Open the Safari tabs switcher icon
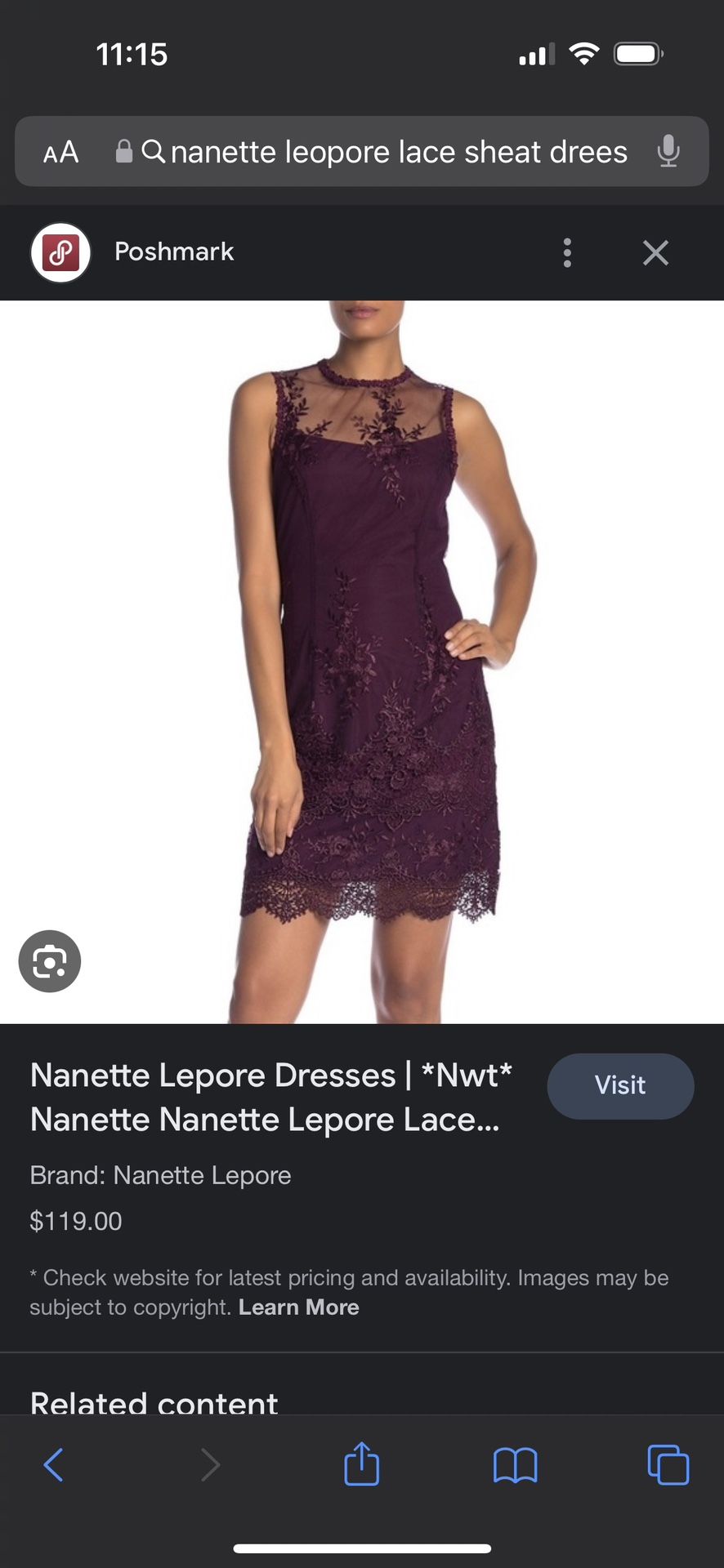Screen dimensions: 724x1568 (668, 1464)
